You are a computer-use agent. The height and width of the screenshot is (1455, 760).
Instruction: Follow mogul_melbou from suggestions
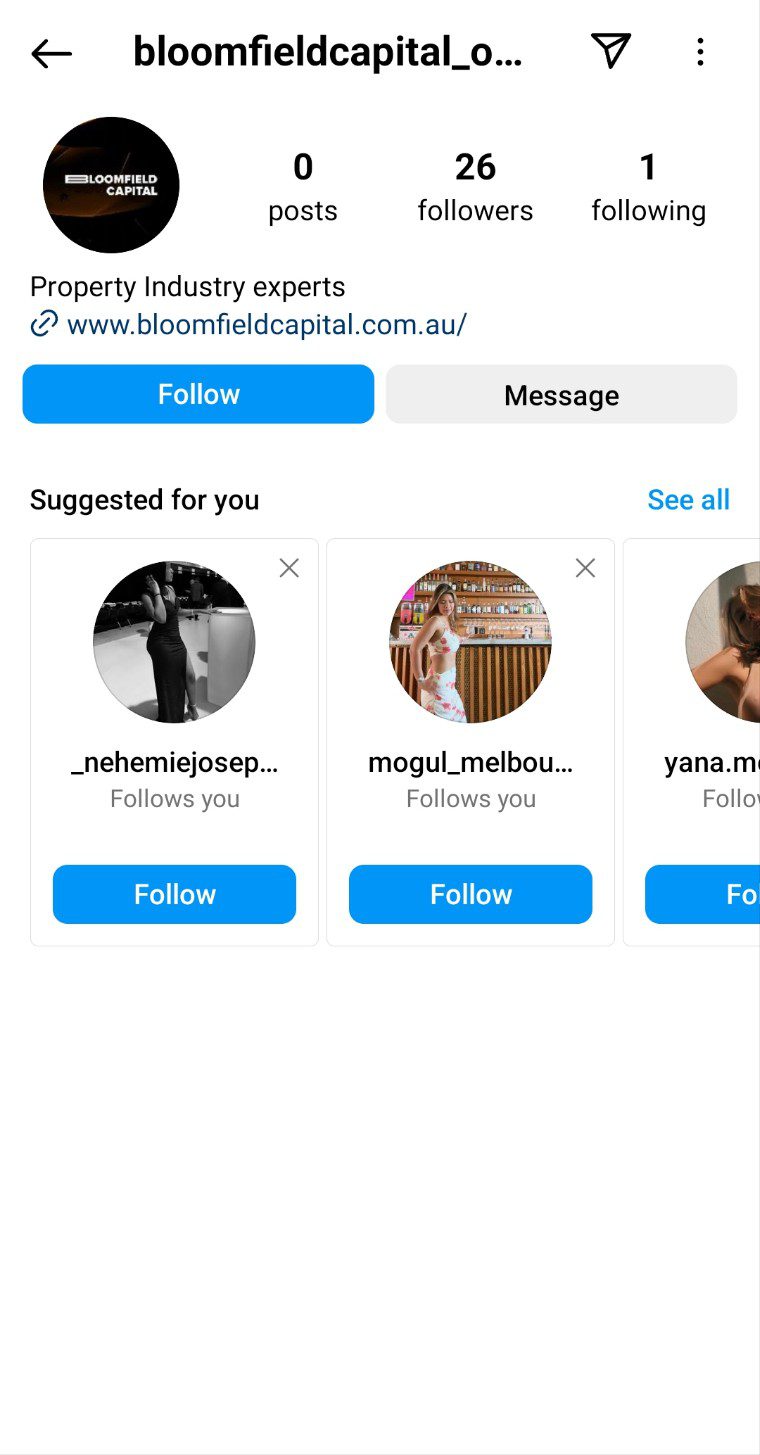pos(470,894)
